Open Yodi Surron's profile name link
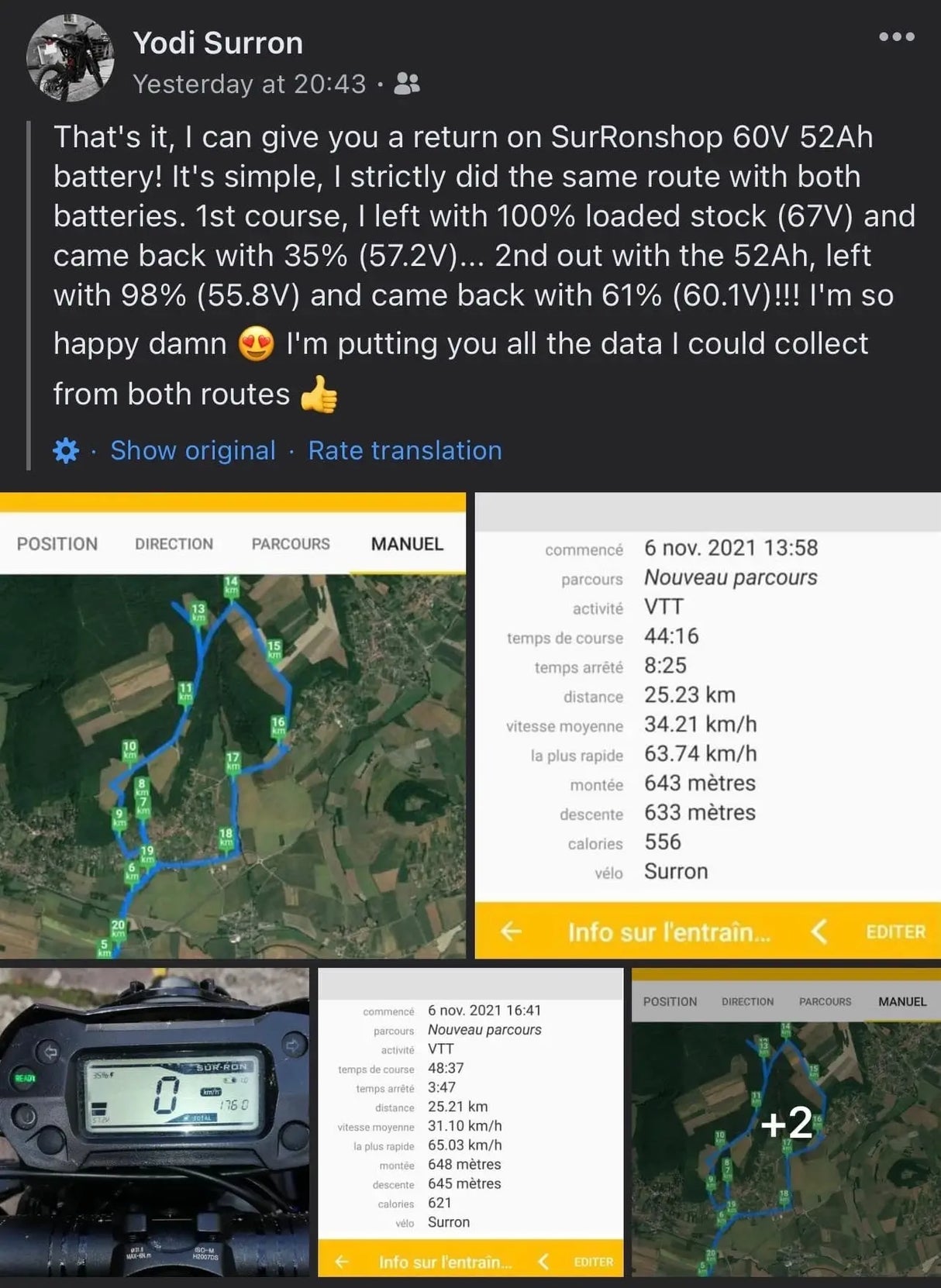Image resolution: width=941 pixels, height=1288 pixels. pos(218,43)
